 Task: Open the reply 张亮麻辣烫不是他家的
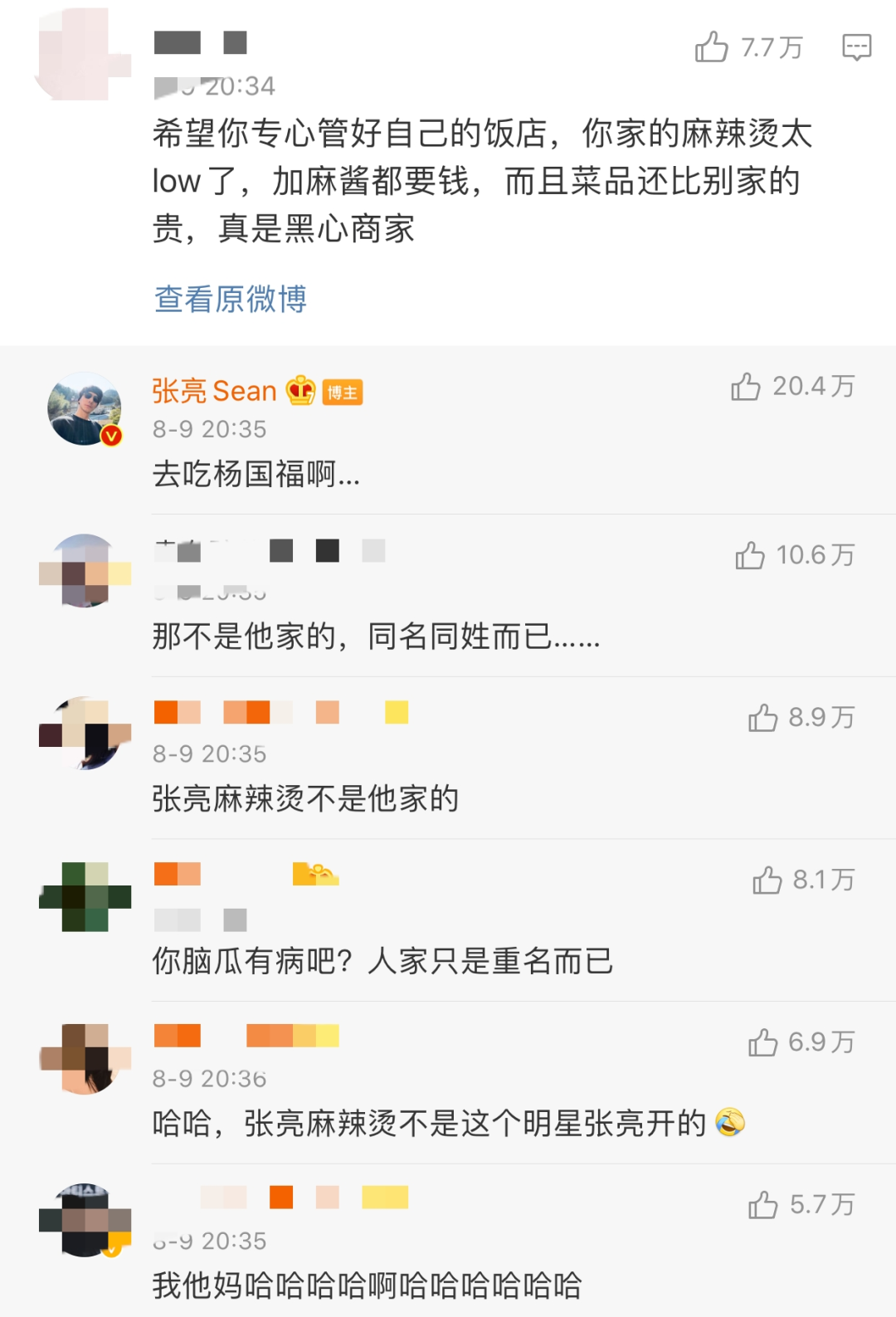[305, 799]
